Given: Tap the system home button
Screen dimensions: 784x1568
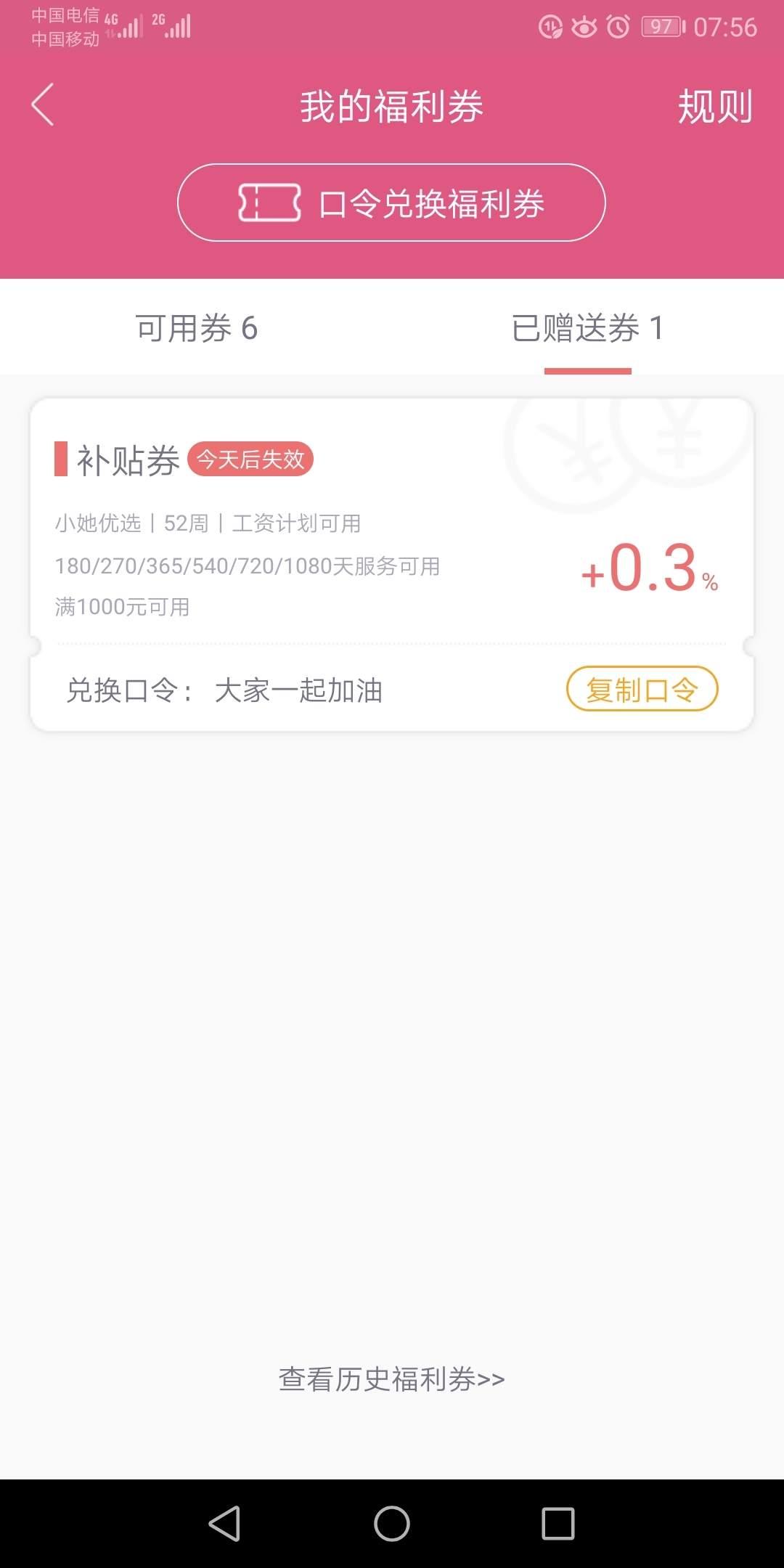Looking at the screenshot, I should click(392, 1523).
